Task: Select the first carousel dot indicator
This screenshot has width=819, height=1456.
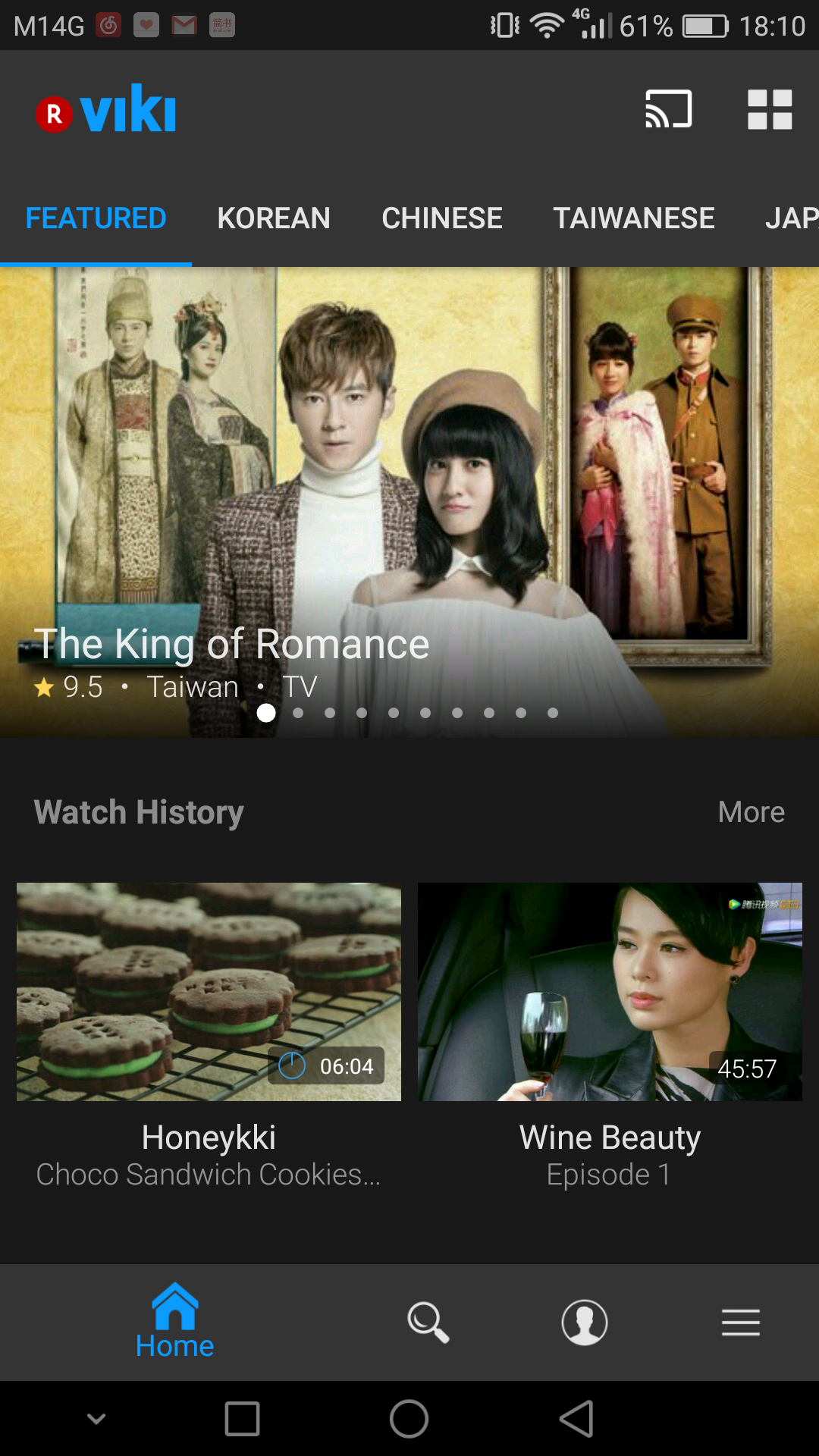Action: [266, 713]
